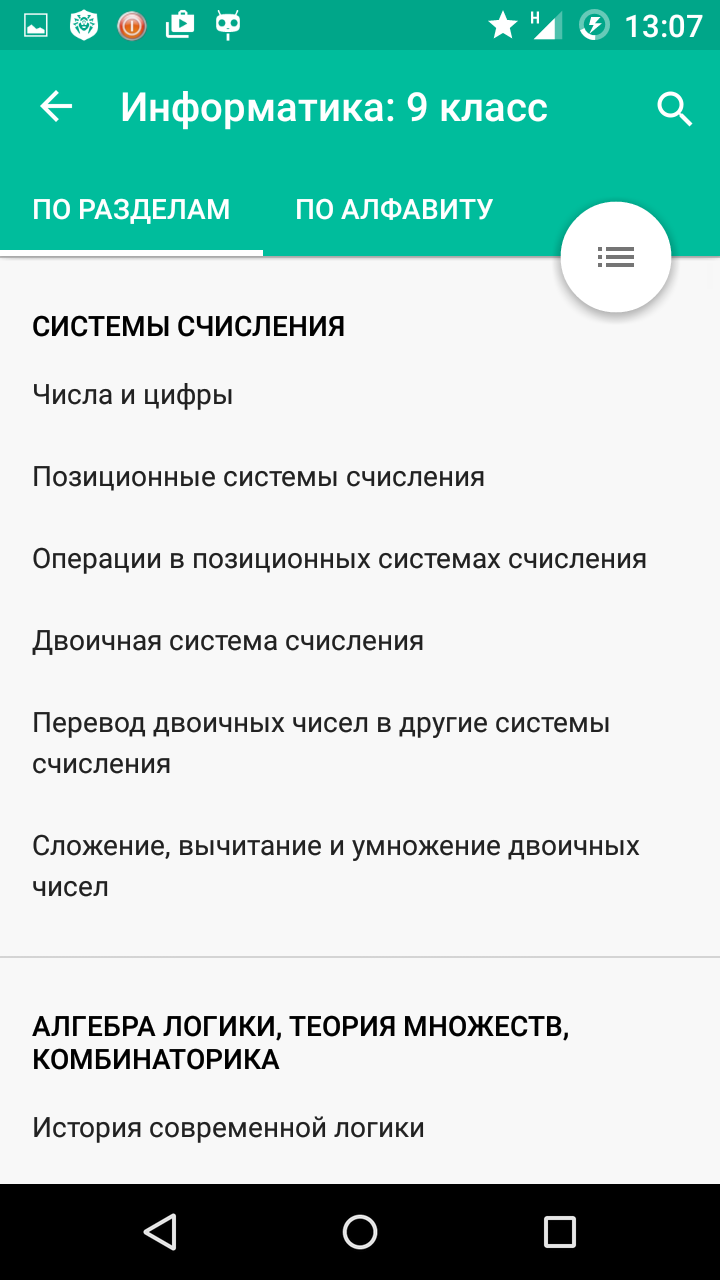Screen dimensions: 720x1280
Task: Open Позиционные системы счисления
Action: [360, 477]
